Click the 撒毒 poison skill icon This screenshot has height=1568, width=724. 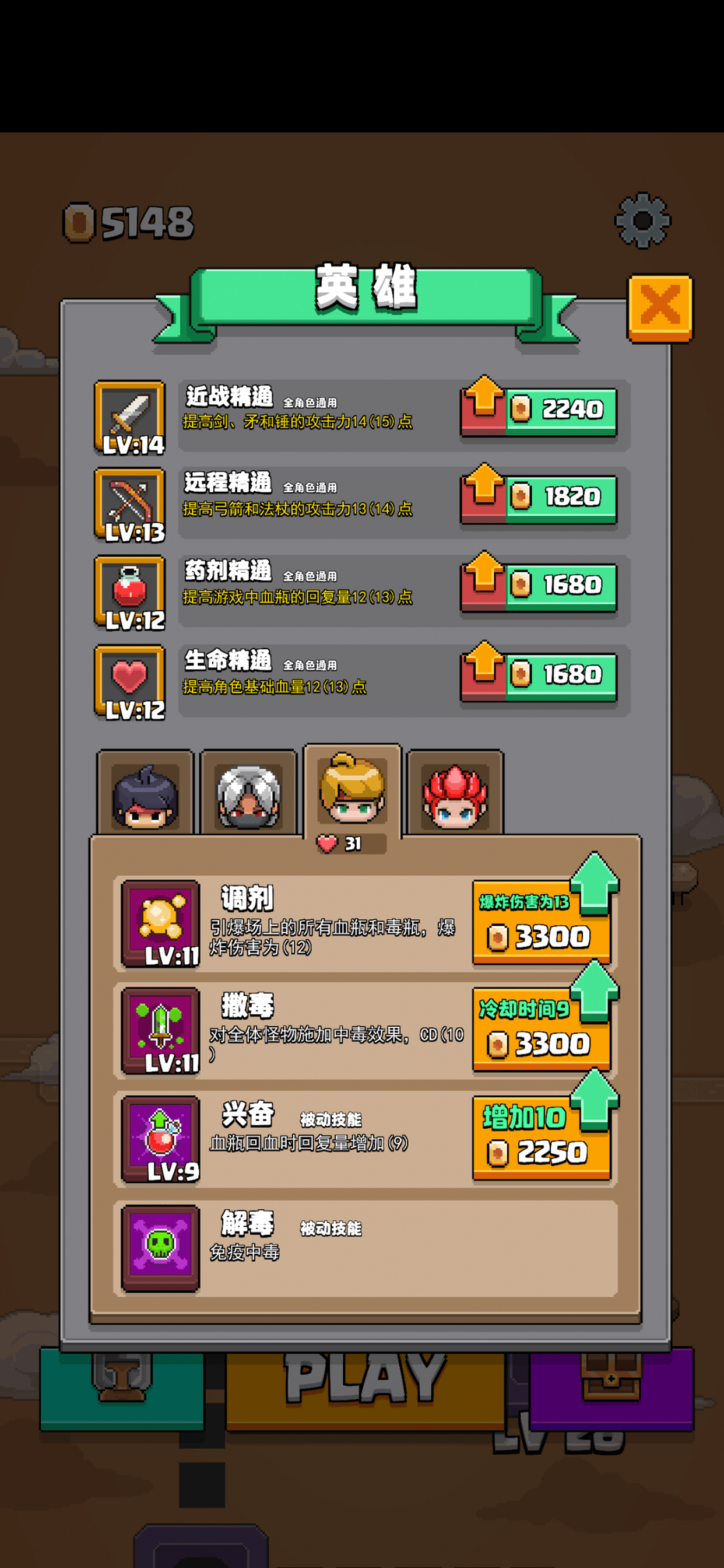pyautogui.click(x=159, y=1028)
